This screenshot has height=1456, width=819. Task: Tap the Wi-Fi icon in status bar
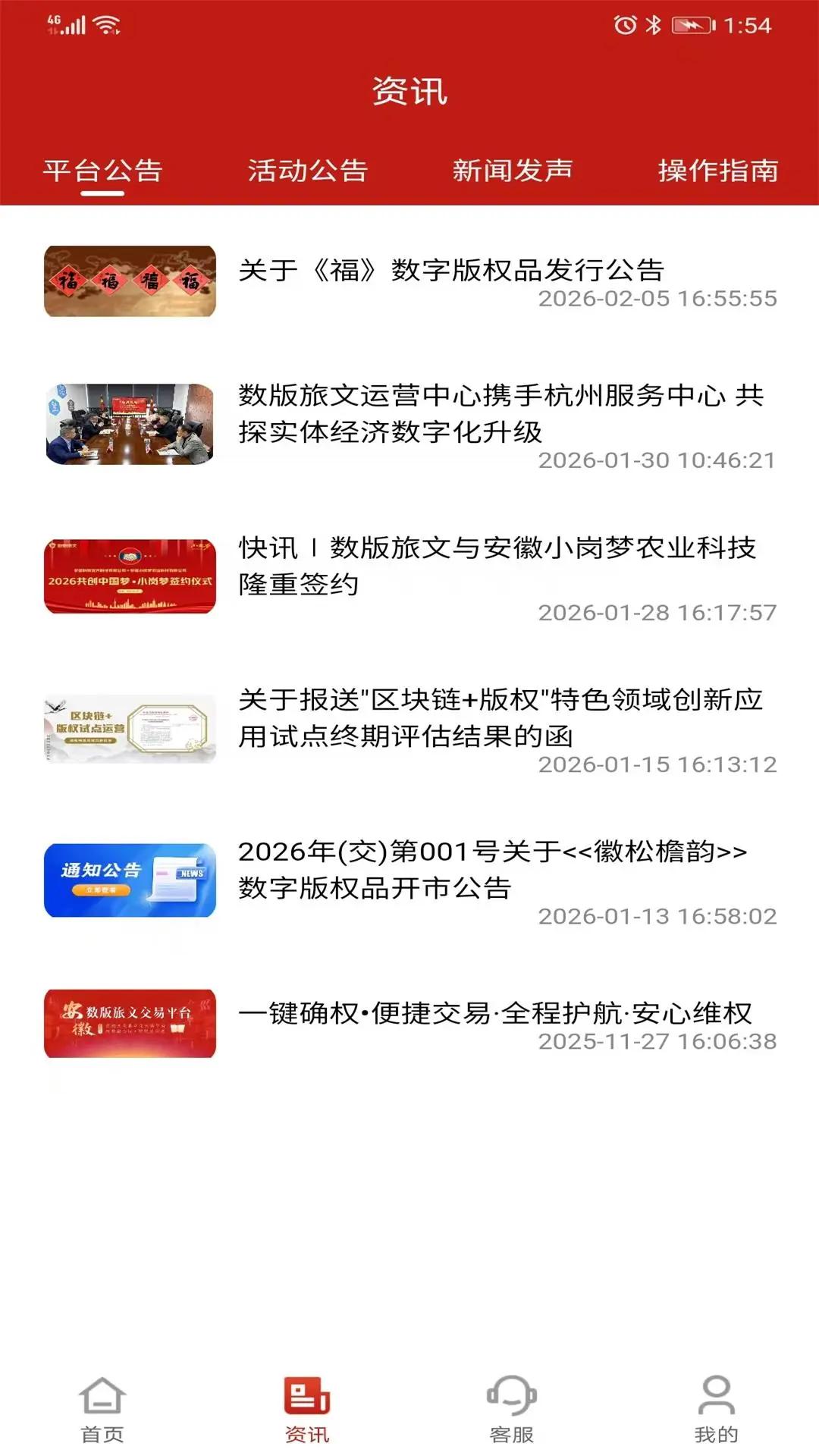pyautogui.click(x=111, y=23)
